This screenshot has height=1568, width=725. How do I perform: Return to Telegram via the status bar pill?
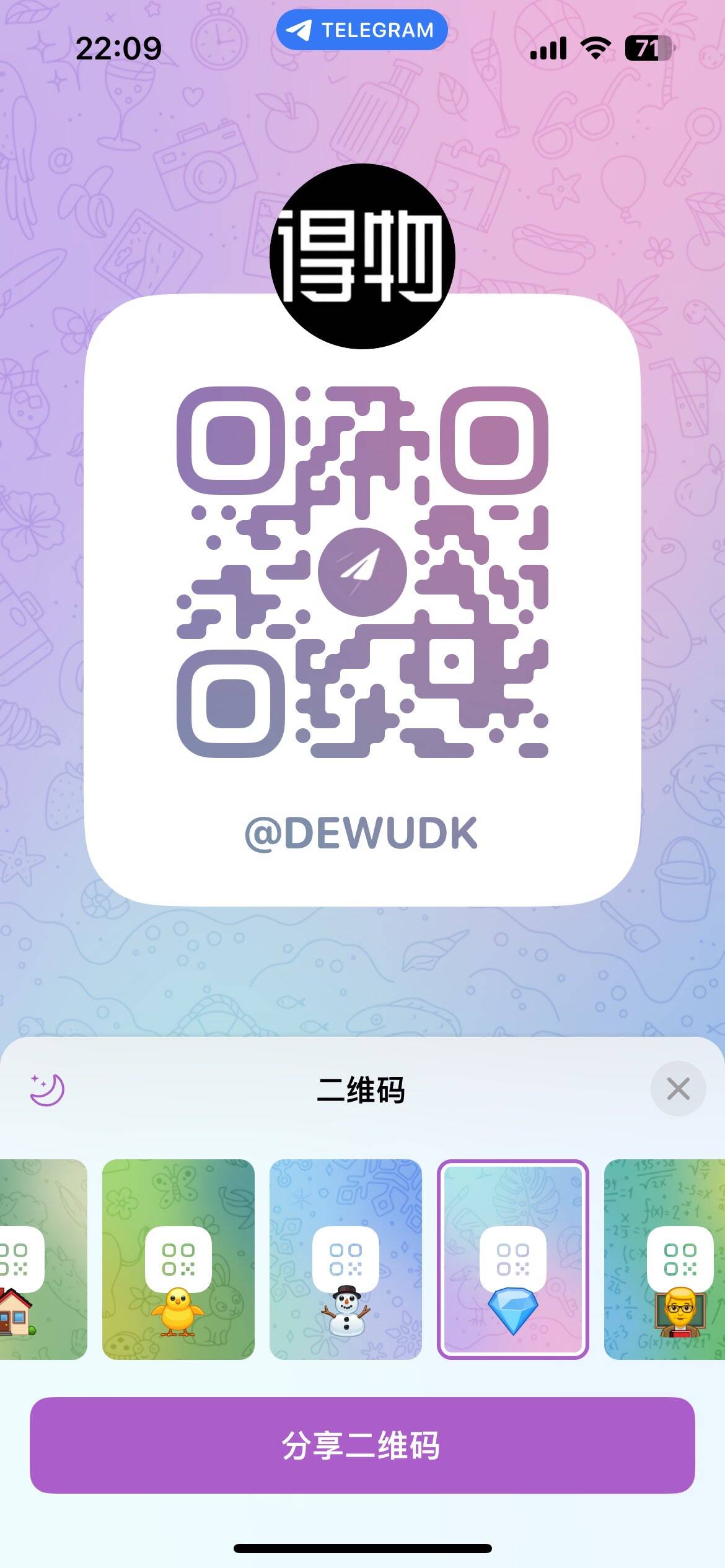click(362, 30)
